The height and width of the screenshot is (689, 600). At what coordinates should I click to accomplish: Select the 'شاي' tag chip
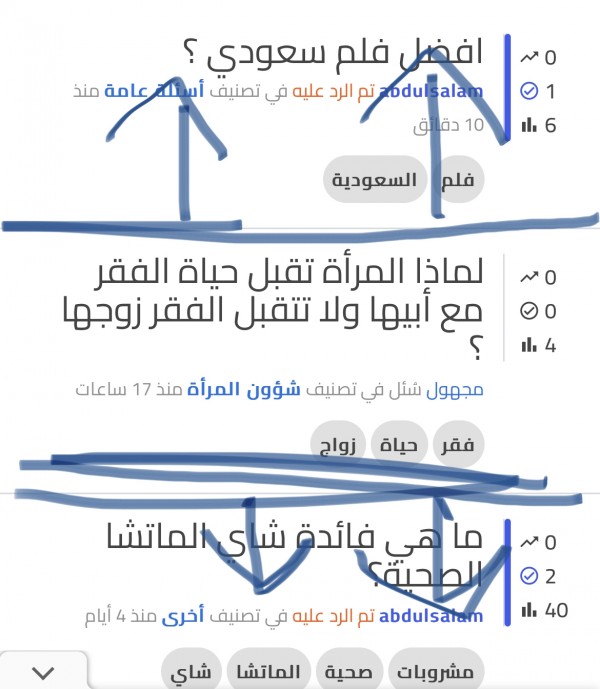(191, 672)
